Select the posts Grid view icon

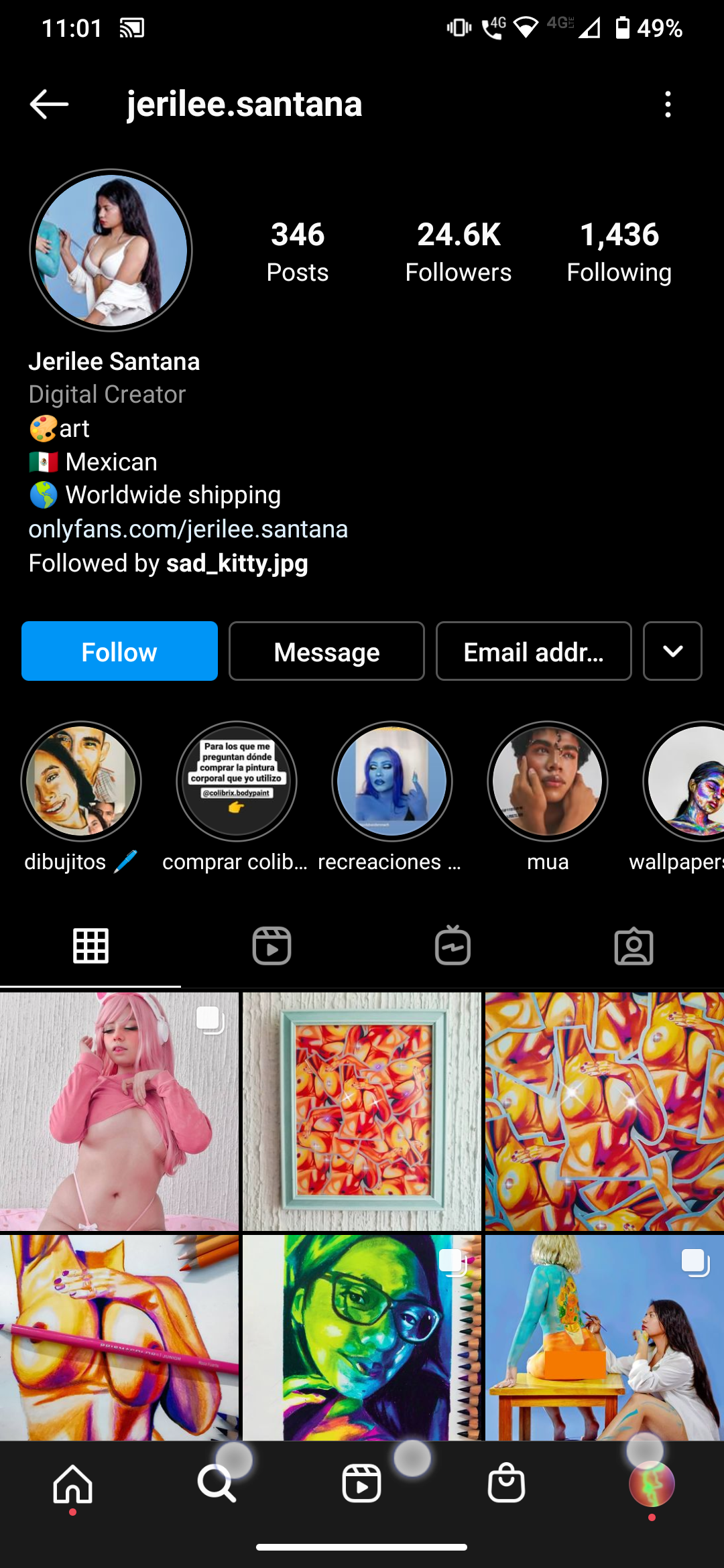(90, 945)
